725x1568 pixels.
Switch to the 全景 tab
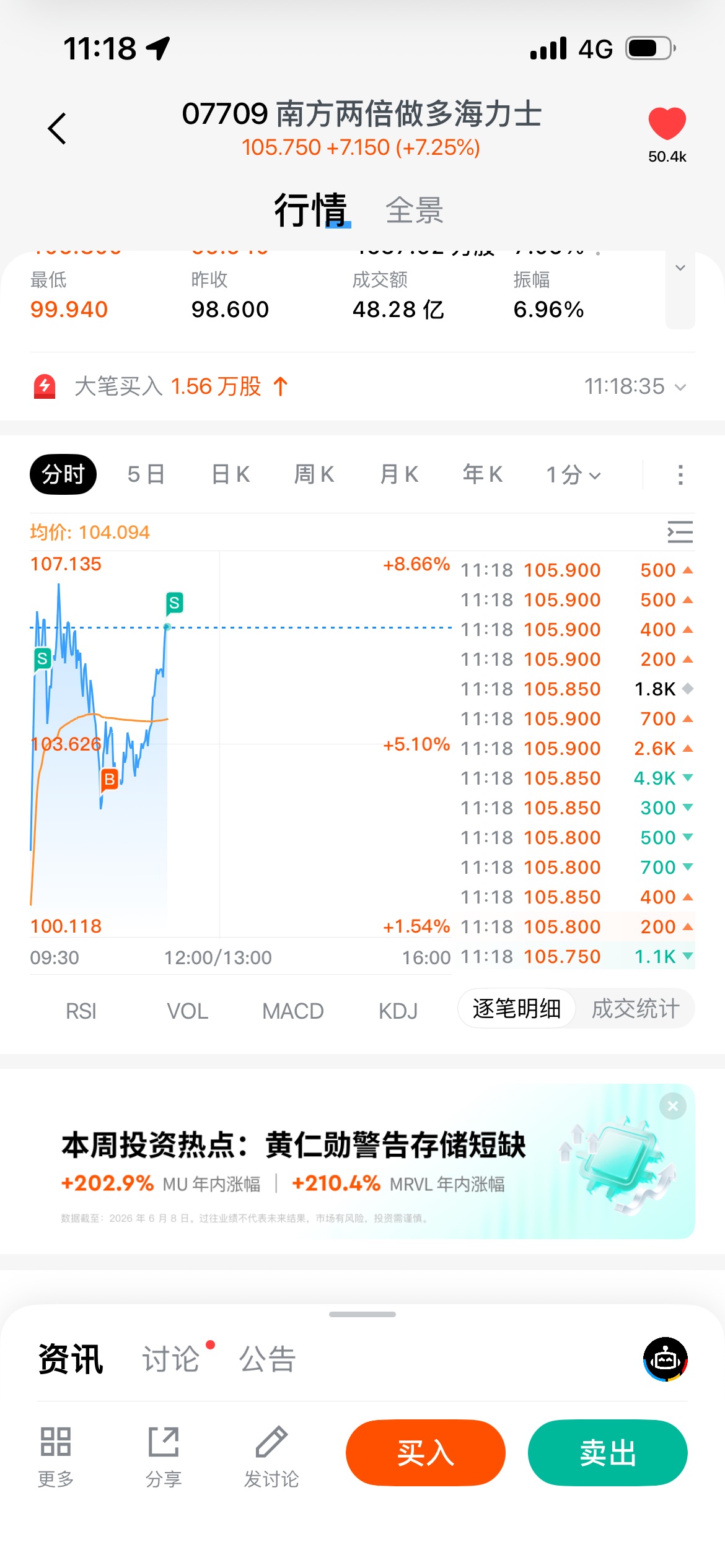pos(415,211)
